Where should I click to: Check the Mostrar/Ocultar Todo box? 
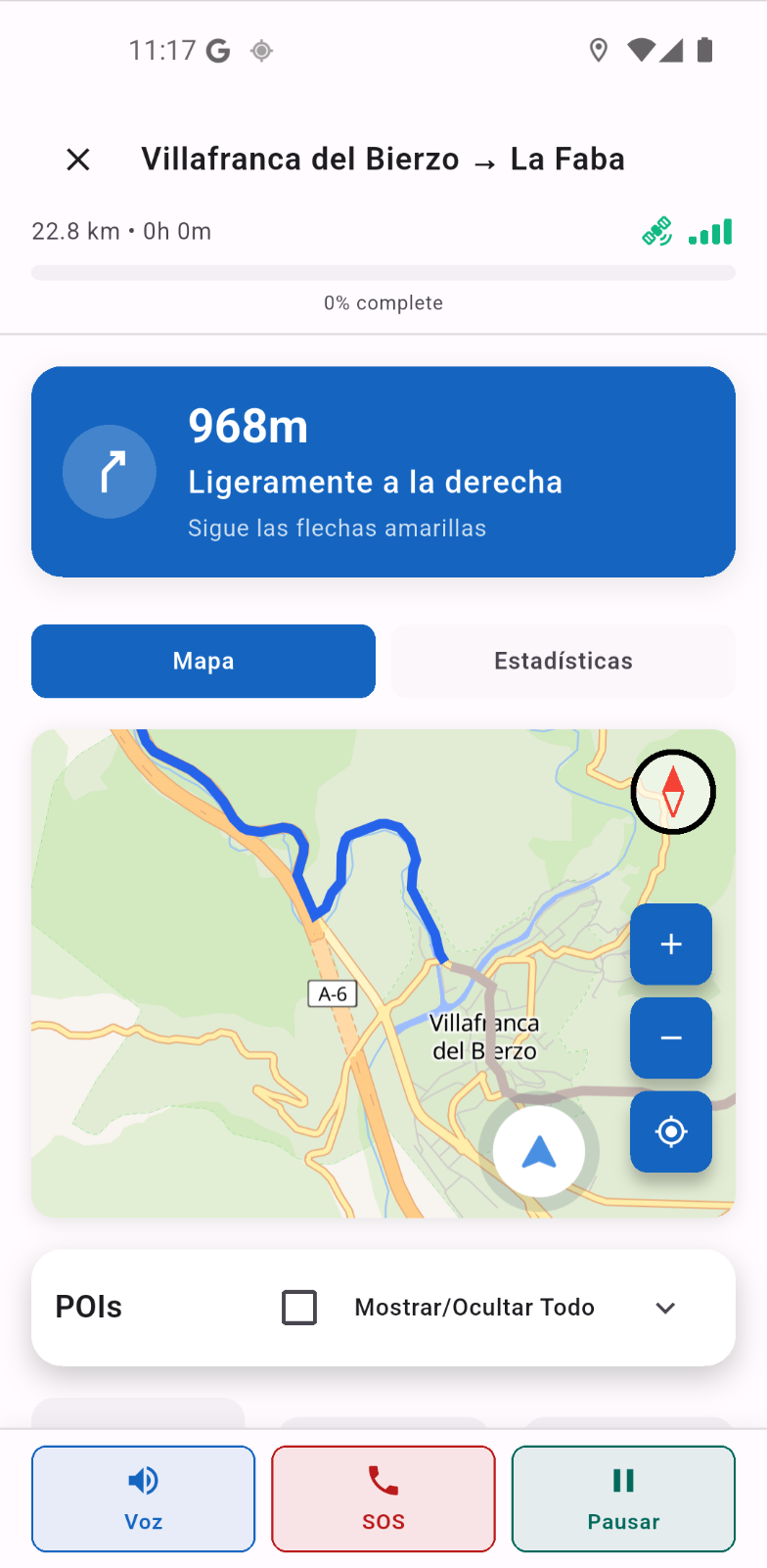pos(299,1308)
